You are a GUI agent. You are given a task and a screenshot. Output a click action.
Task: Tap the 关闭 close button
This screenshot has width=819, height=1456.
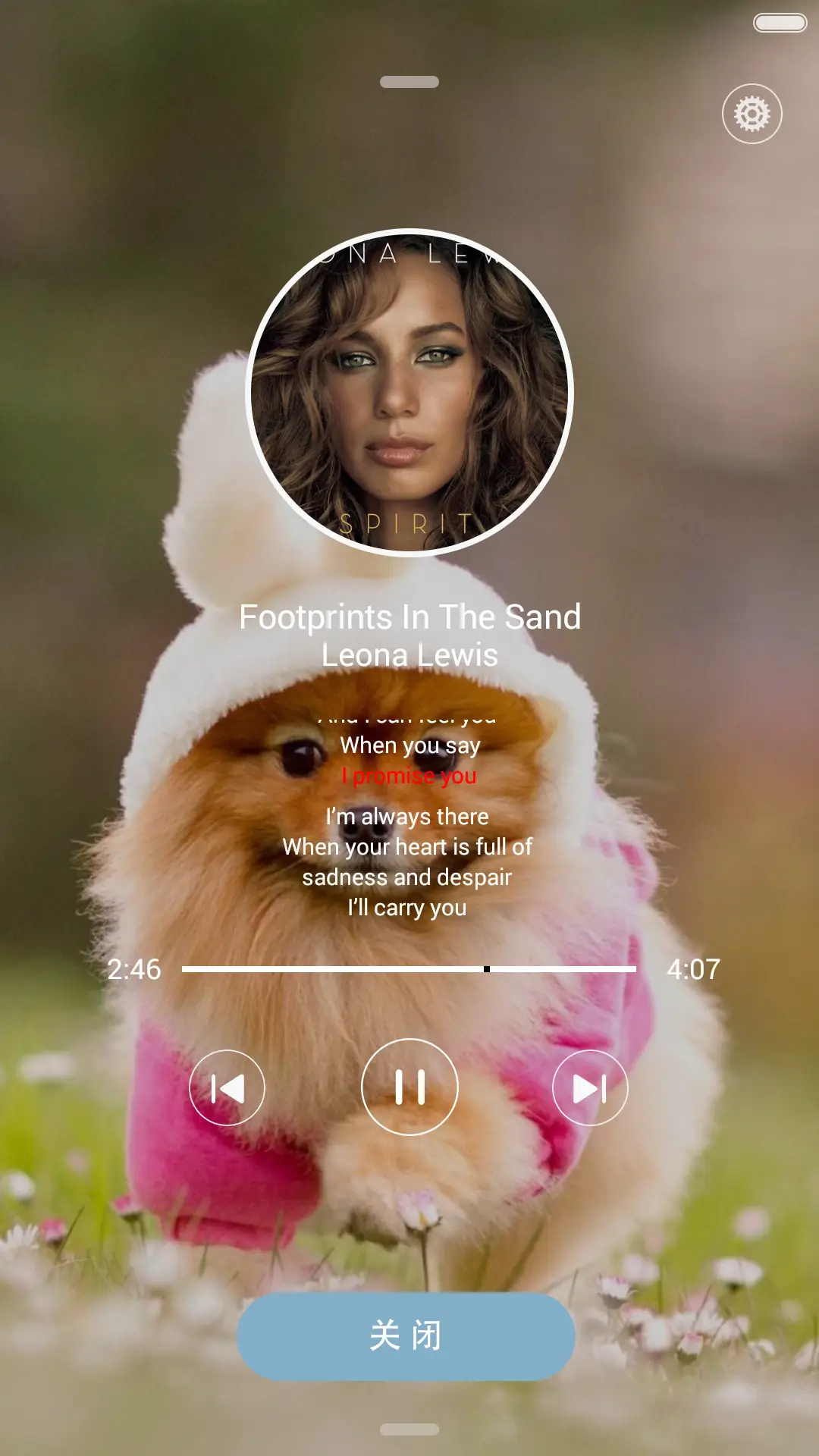click(406, 1336)
